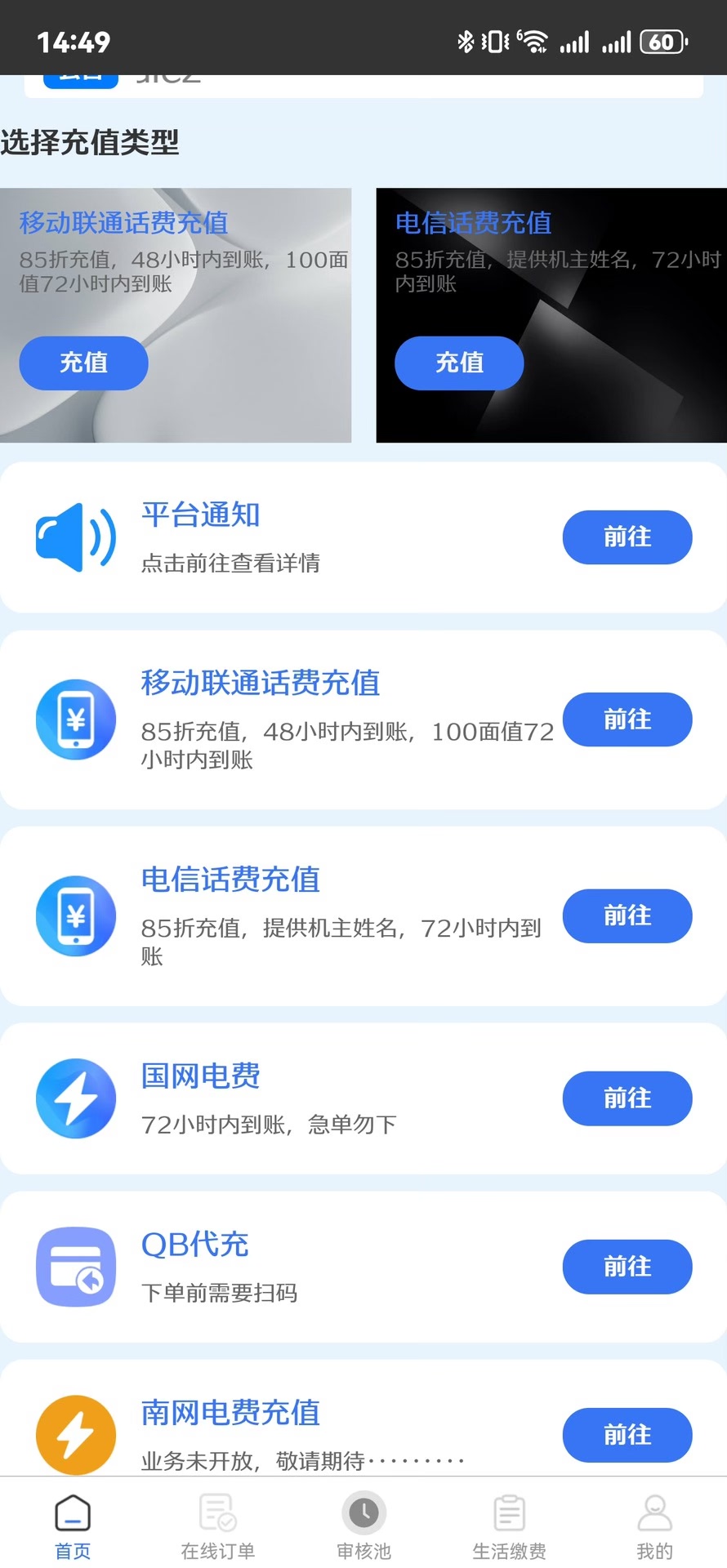Viewport: 727px width, 1568px height.
Task: Tap 充值 on the 移动联通话费充值 banner card
Action: [x=83, y=363]
